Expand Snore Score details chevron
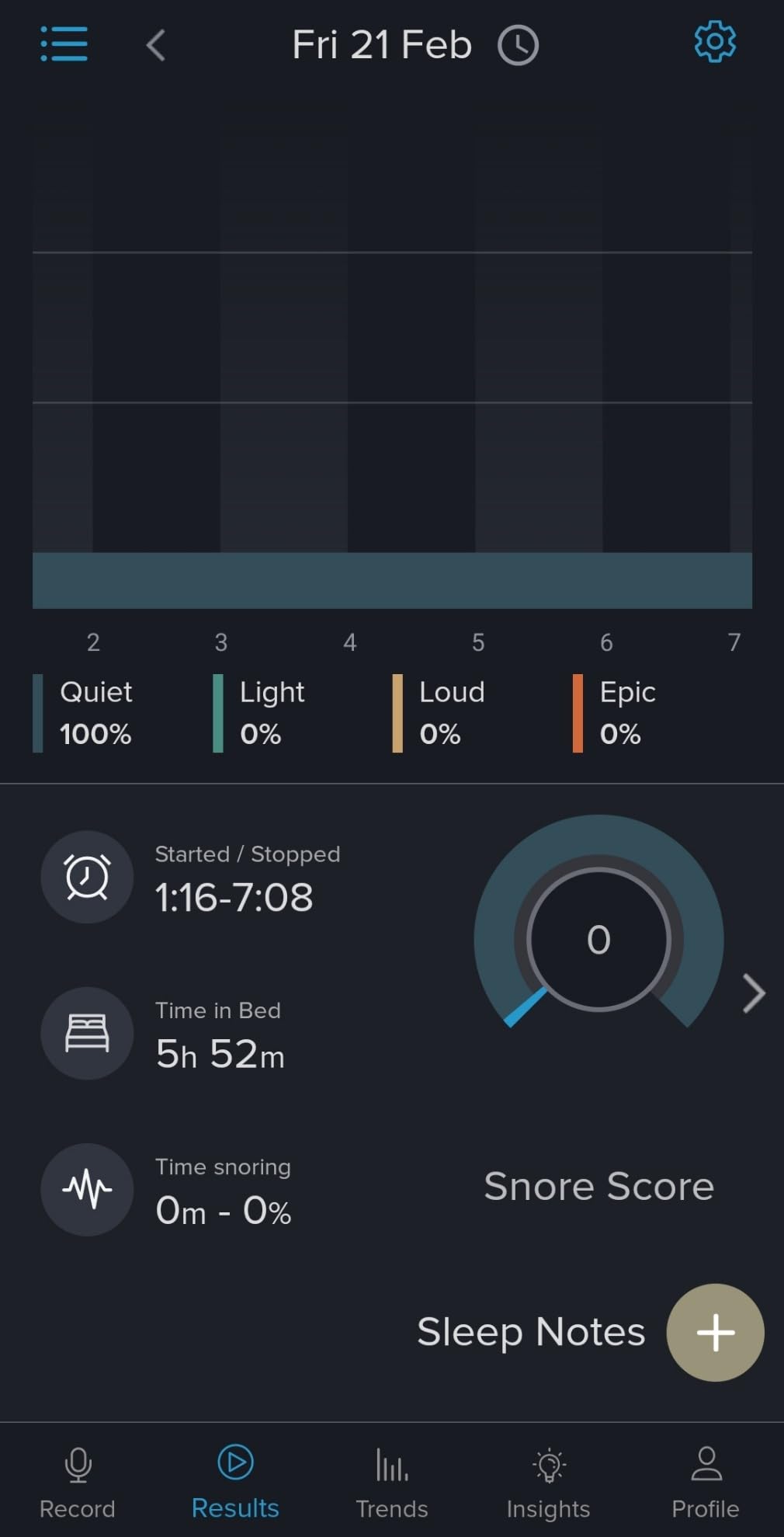 (x=753, y=993)
